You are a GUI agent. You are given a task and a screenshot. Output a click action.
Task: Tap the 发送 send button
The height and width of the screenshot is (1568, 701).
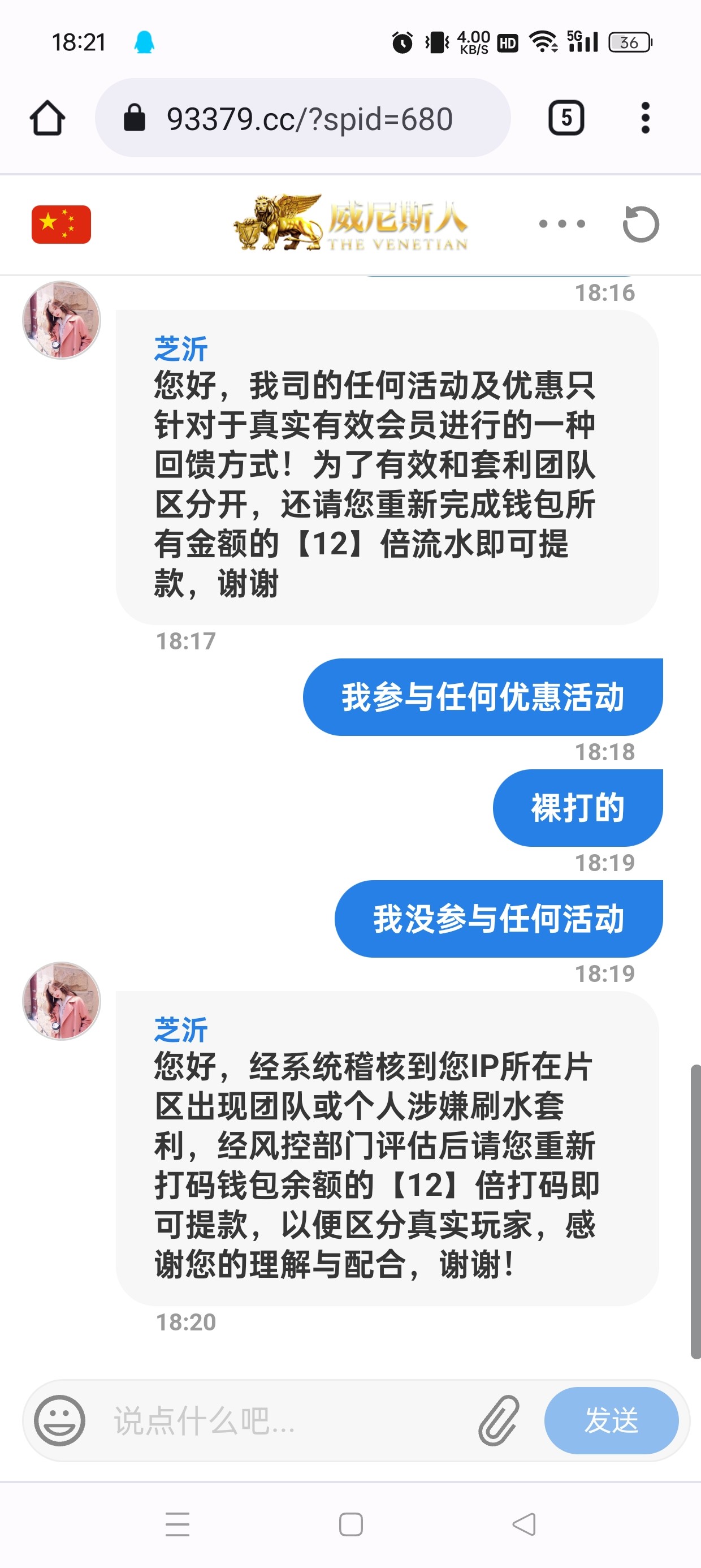point(612,1422)
